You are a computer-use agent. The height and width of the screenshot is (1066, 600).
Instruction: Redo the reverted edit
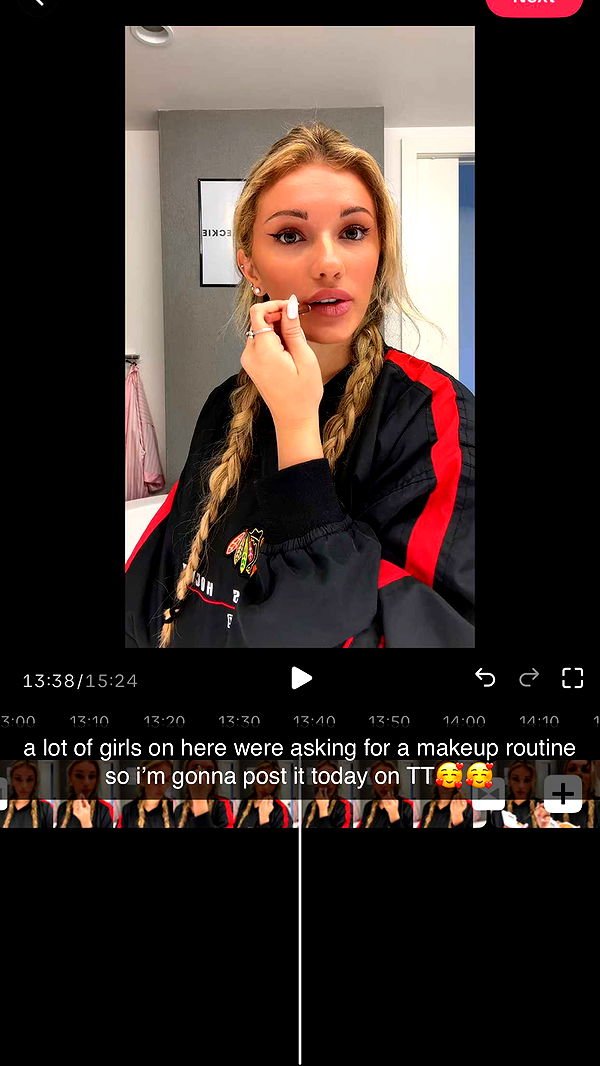pyautogui.click(x=529, y=678)
